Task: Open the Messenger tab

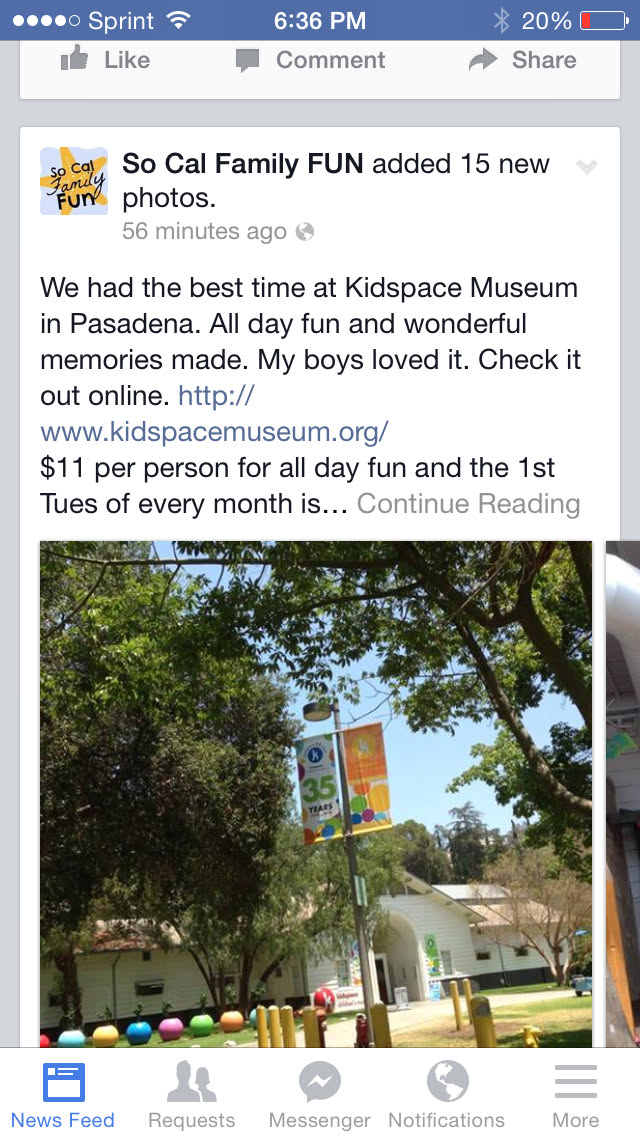Action: [320, 1094]
